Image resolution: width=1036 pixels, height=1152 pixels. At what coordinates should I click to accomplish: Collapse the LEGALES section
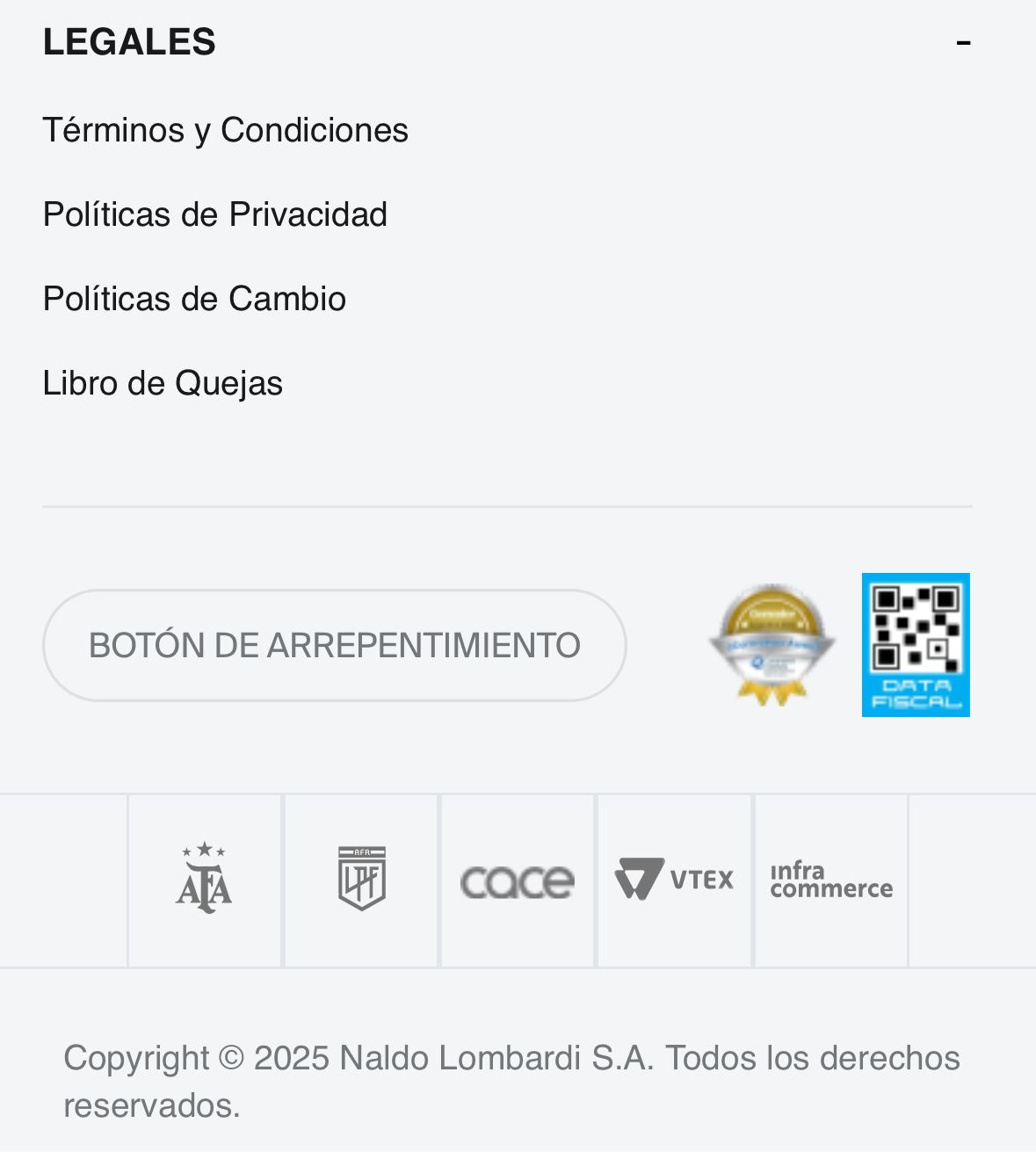tap(963, 42)
